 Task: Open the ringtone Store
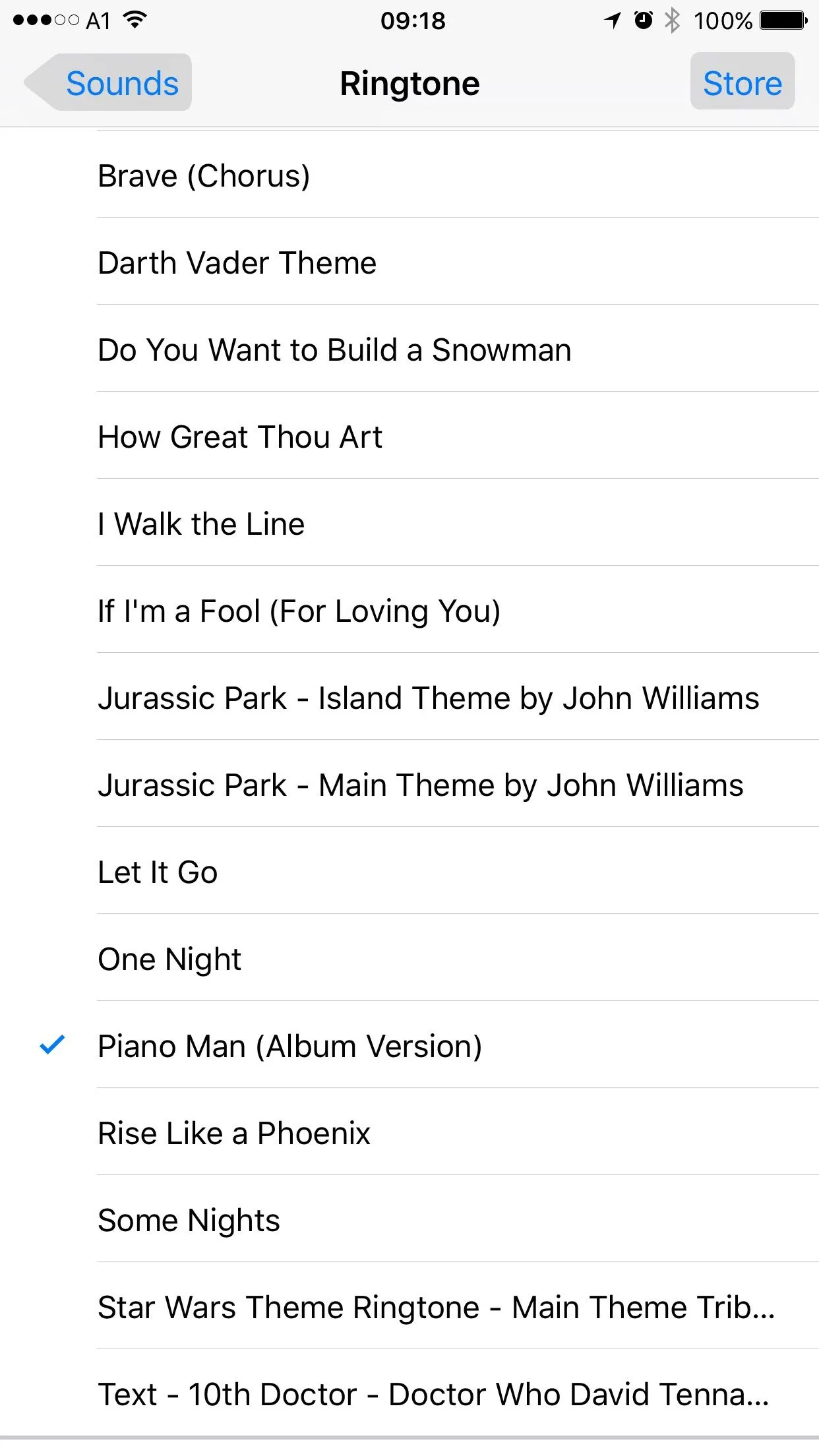pyautogui.click(x=742, y=84)
